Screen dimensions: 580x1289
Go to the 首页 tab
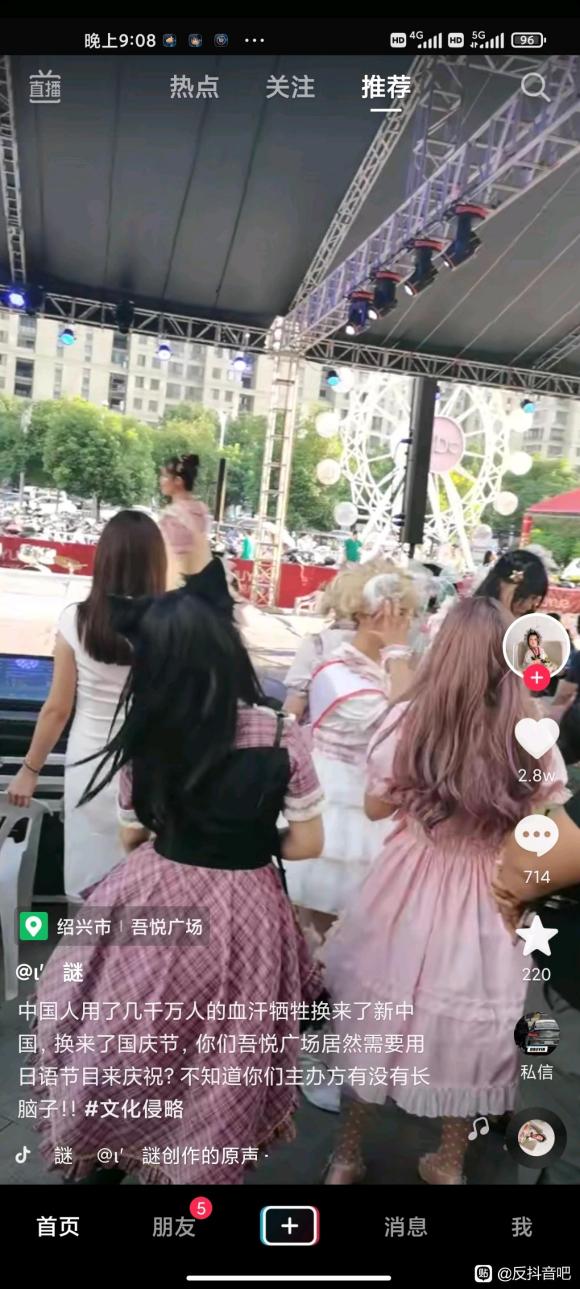[x=58, y=1226]
